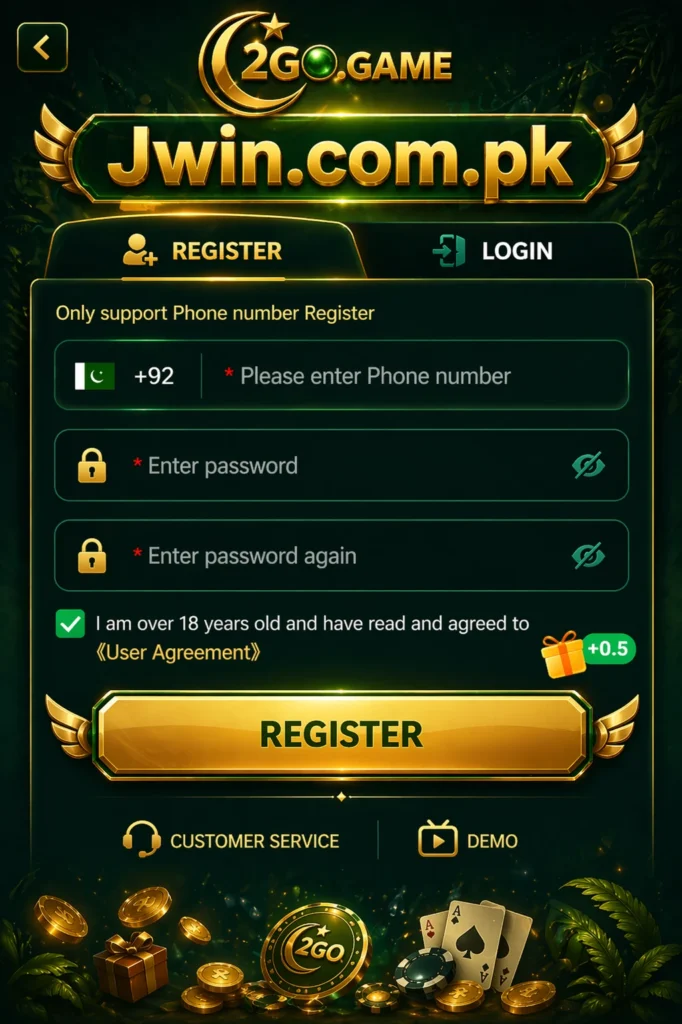Show the password in the Enter password field

(588, 466)
